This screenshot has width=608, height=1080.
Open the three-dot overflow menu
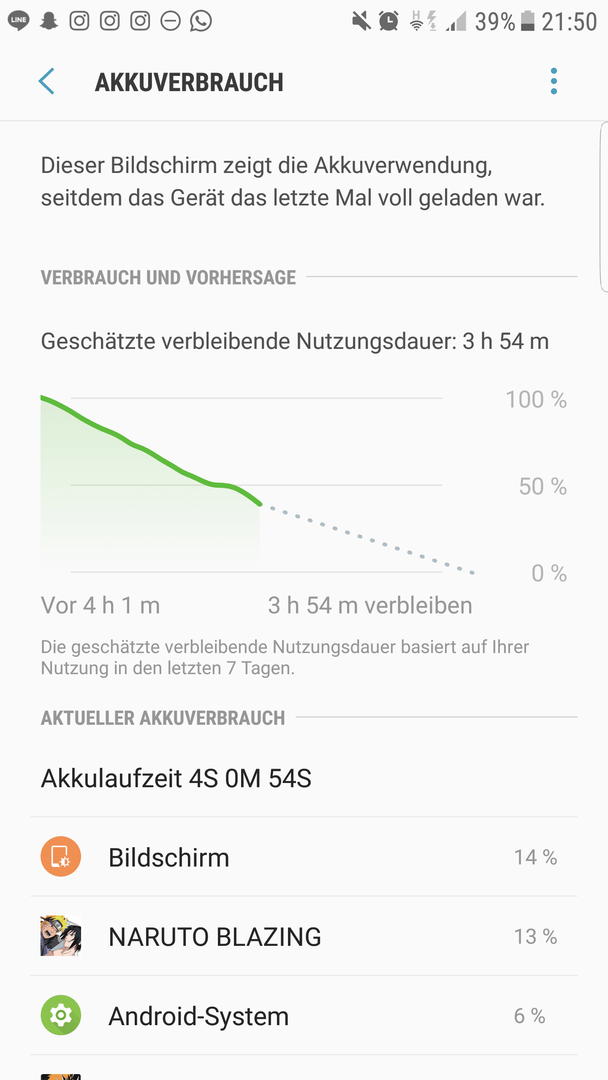(x=554, y=81)
